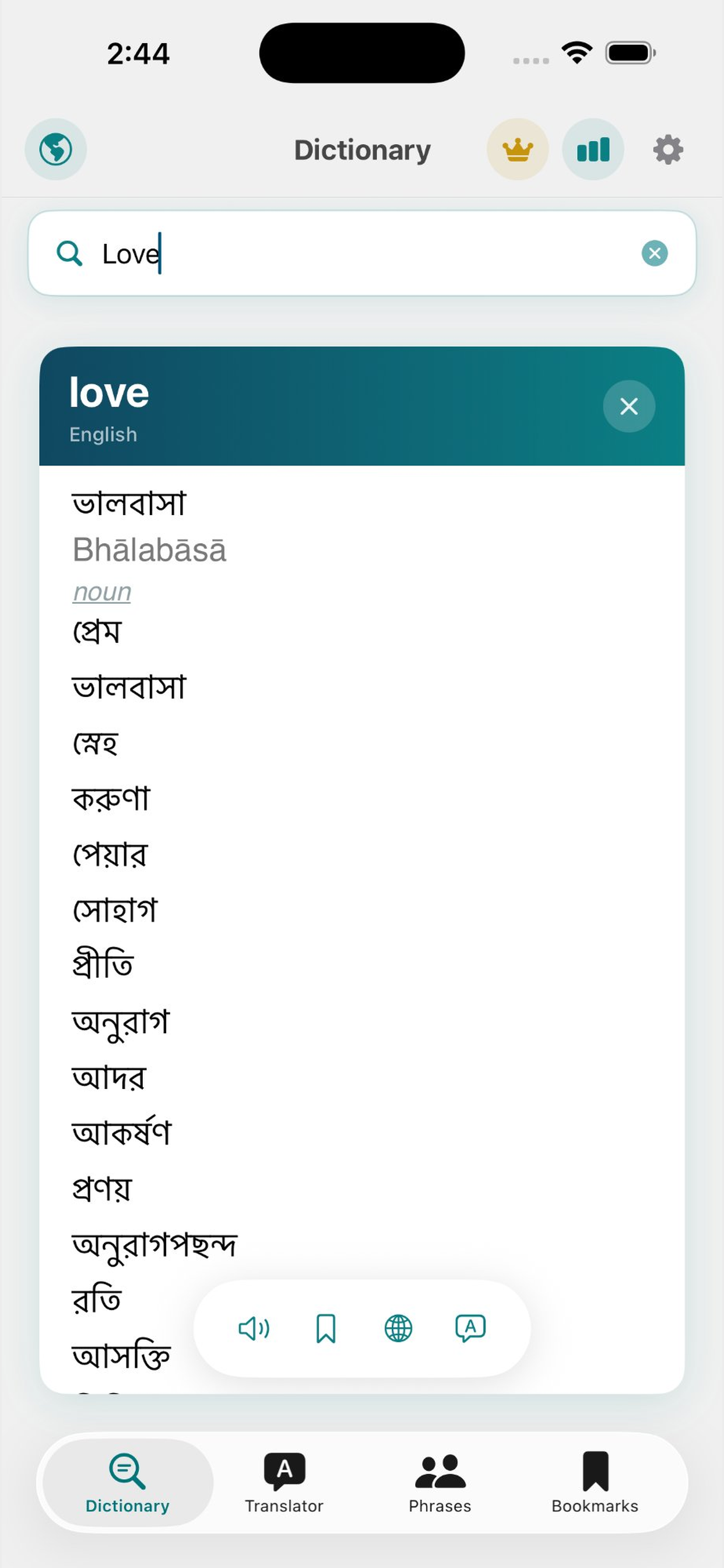The image size is (724, 1568).
Task: Tap the crown premium icon
Action: tap(516, 149)
